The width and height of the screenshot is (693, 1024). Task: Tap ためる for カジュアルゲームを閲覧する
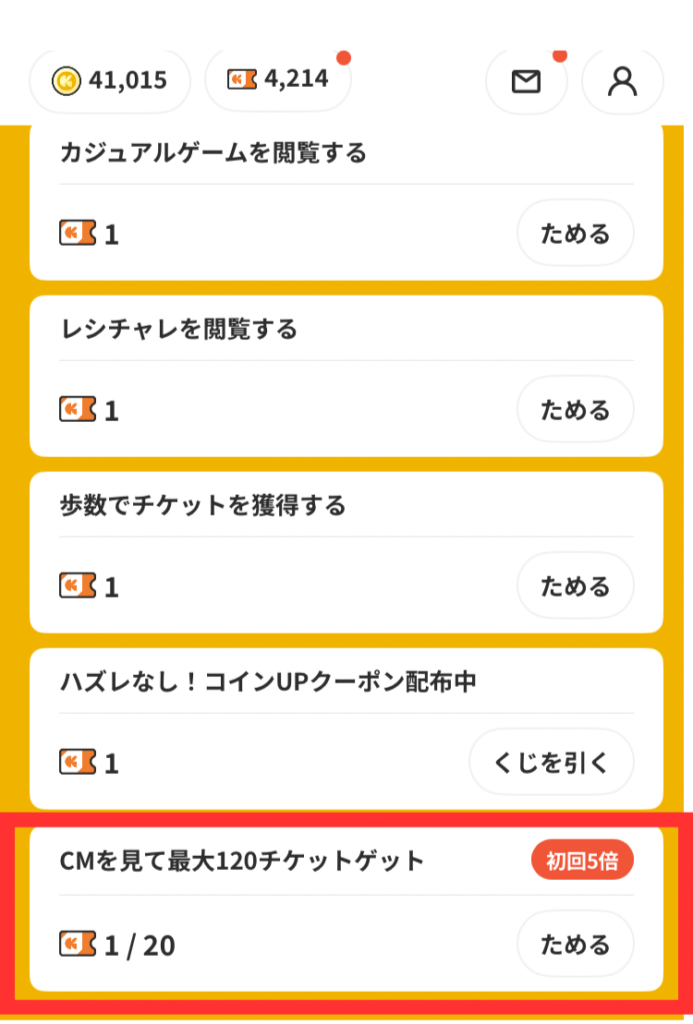[575, 233]
